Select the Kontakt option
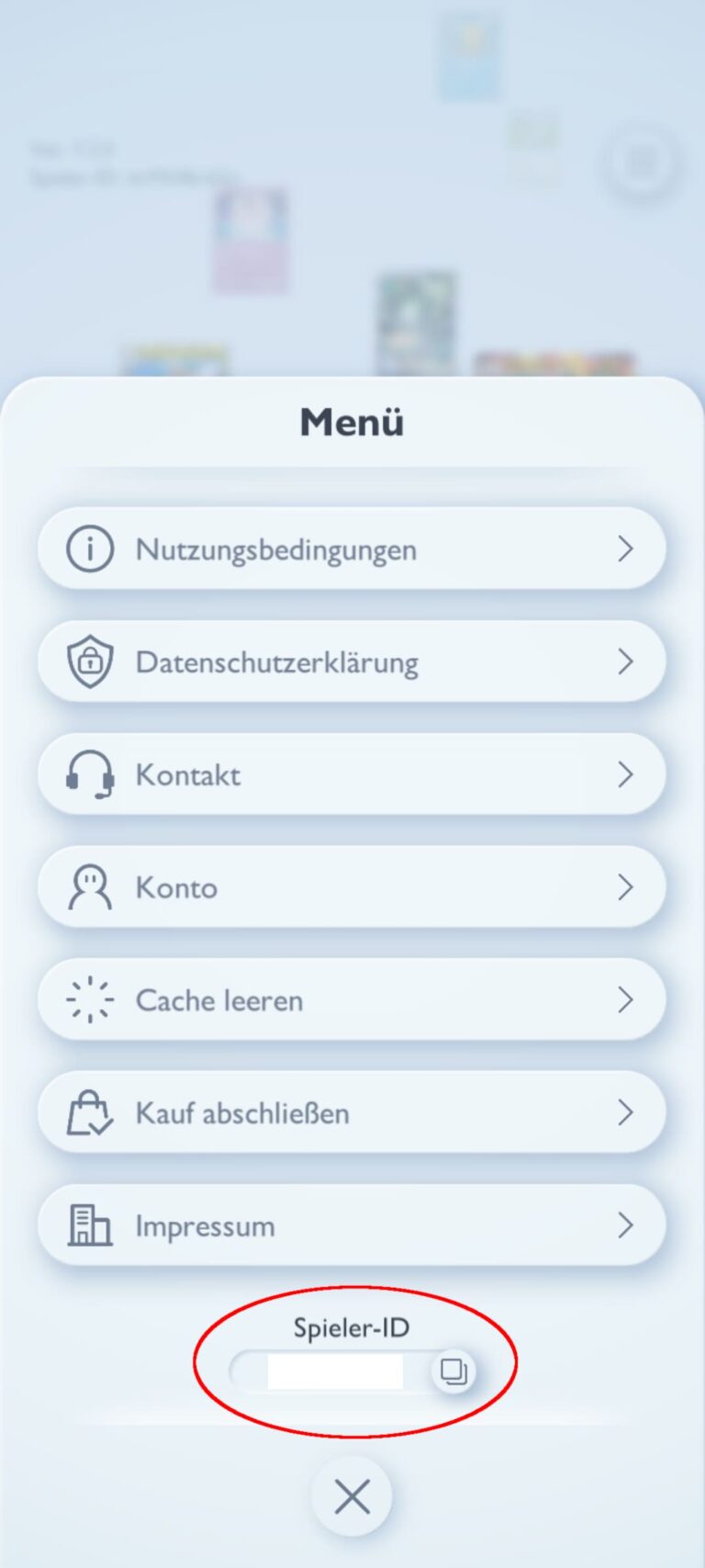Viewport: 705px width, 1568px height. click(352, 775)
